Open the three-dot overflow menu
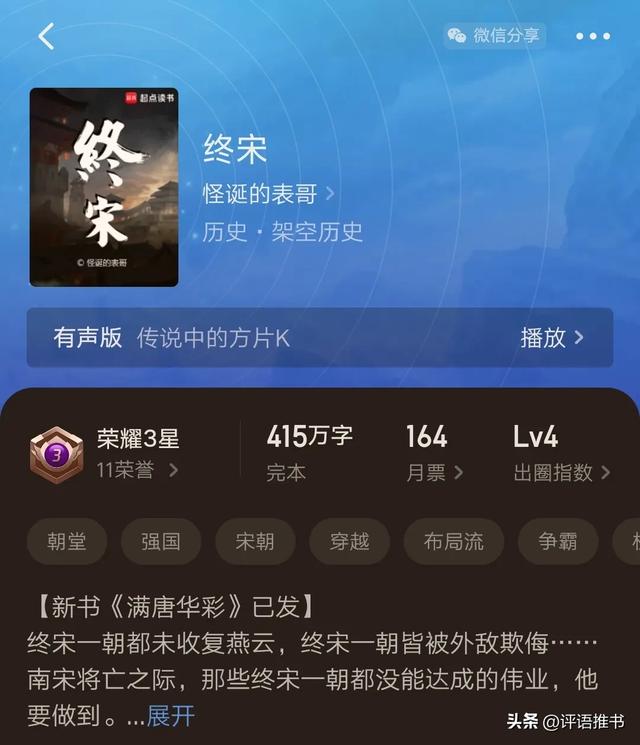 pos(592,36)
